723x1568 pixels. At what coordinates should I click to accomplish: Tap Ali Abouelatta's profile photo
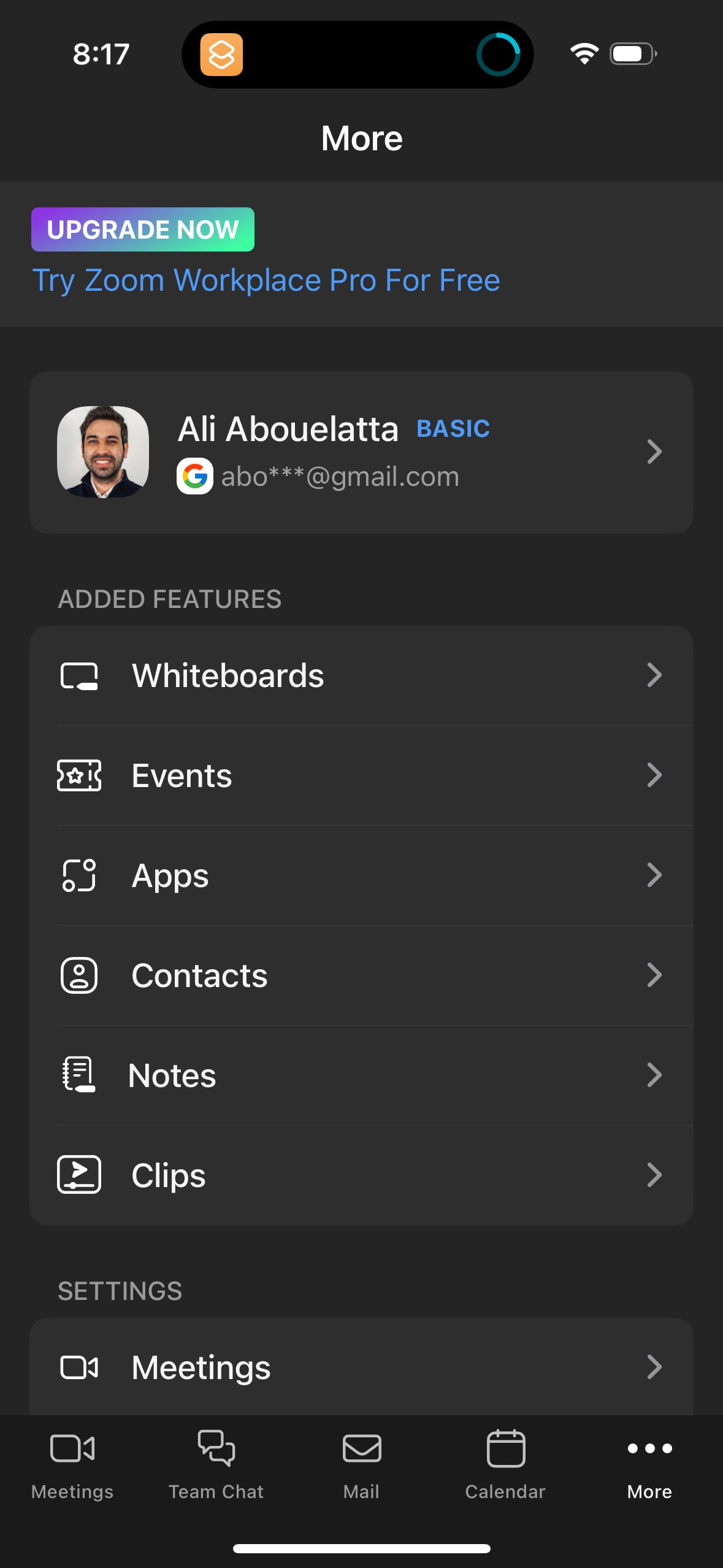pyautogui.click(x=103, y=451)
